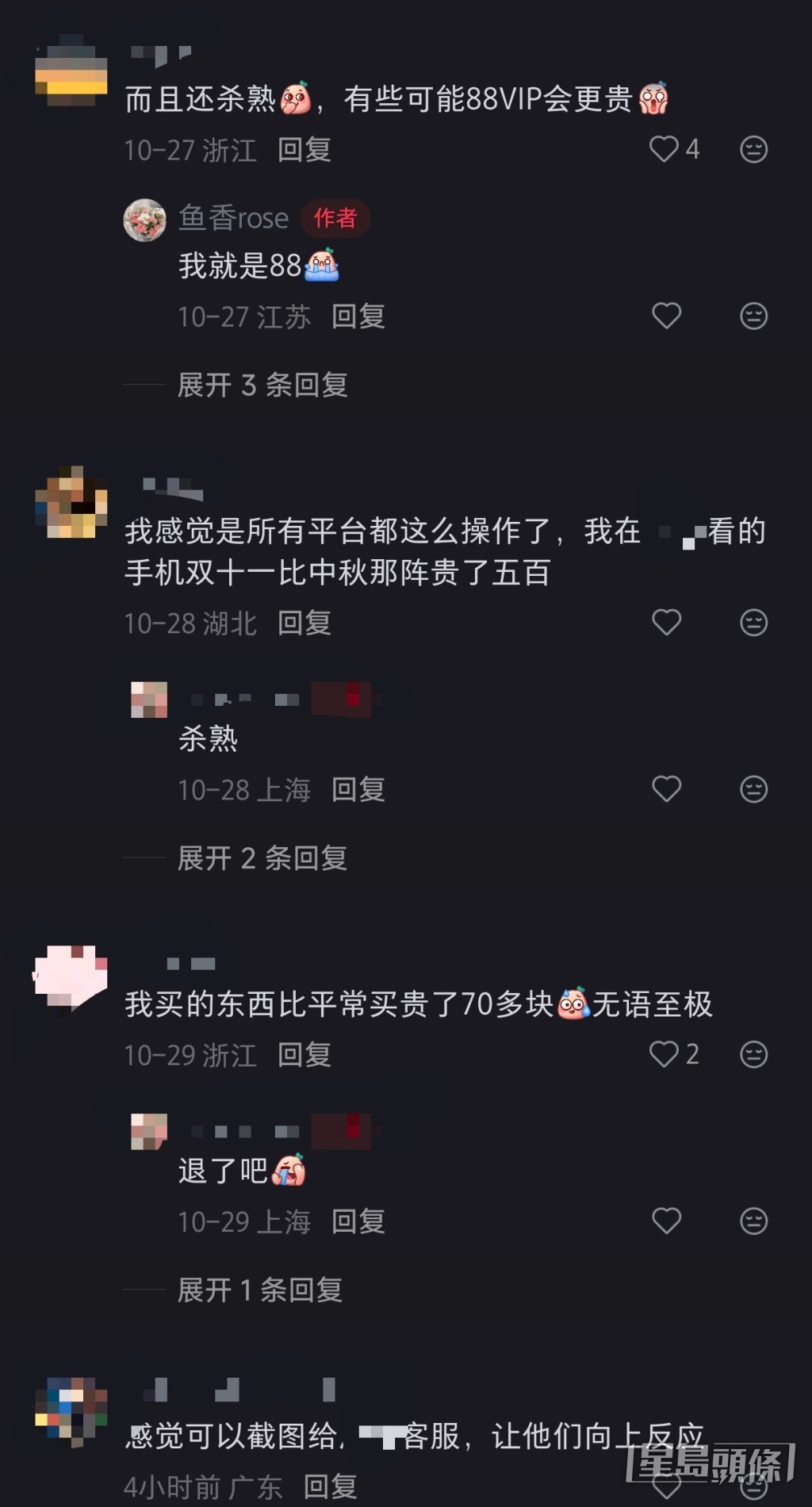Reply to the 10-27 浙江 comment
812x1507 pixels.
[304, 150]
